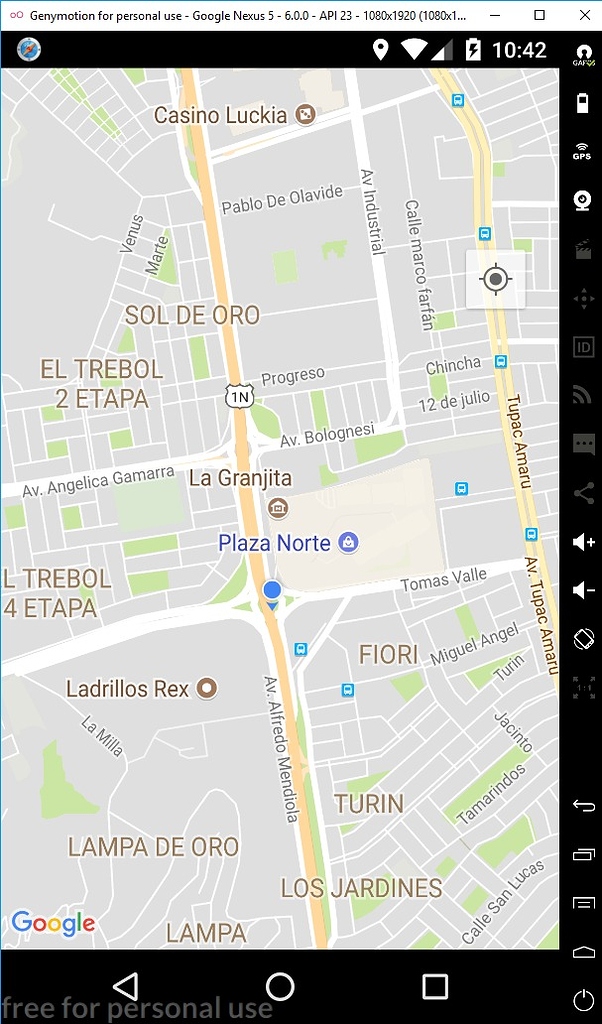This screenshot has height=1024, width=602.
Task: Open recent apps from navigation bar
Action: point(434,987)
